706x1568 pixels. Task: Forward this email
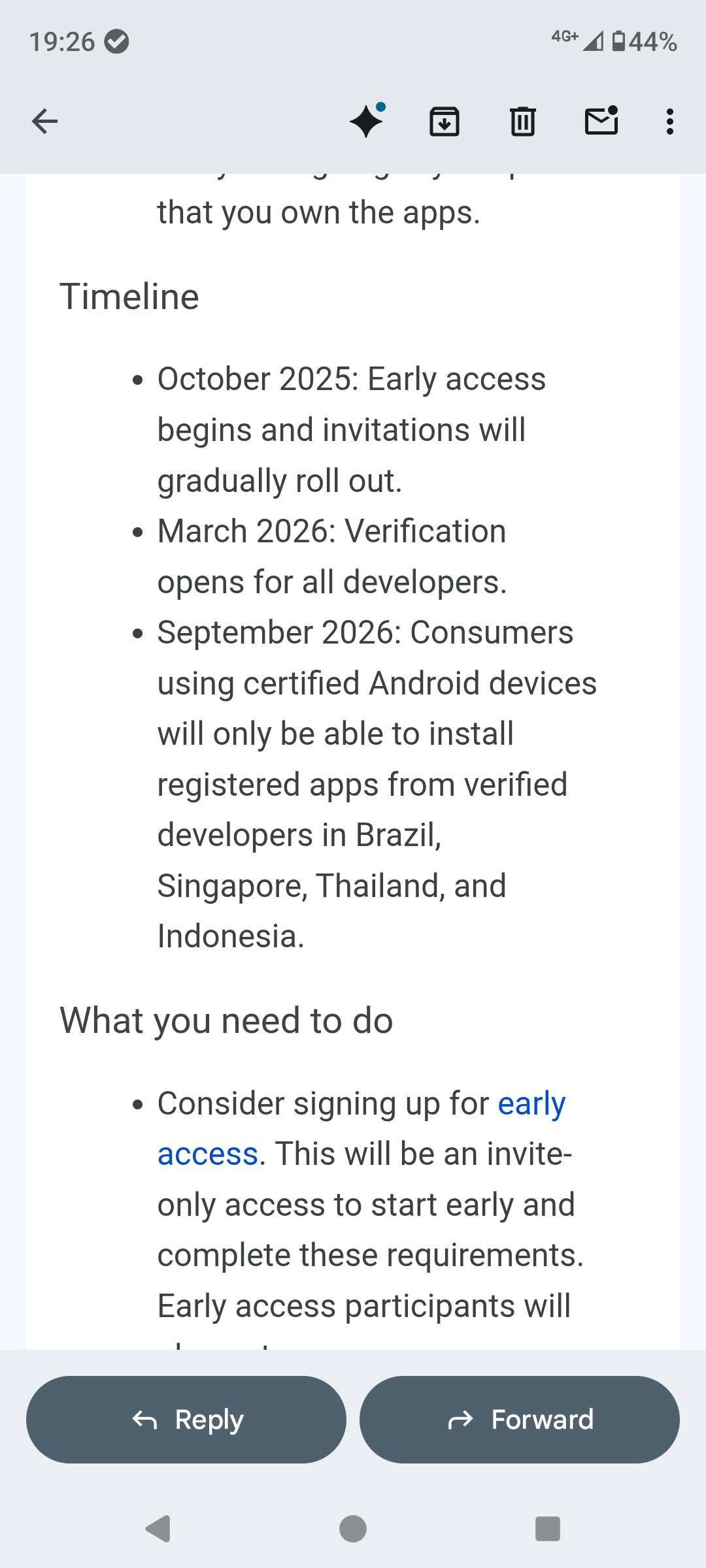tap(520, 1419)
